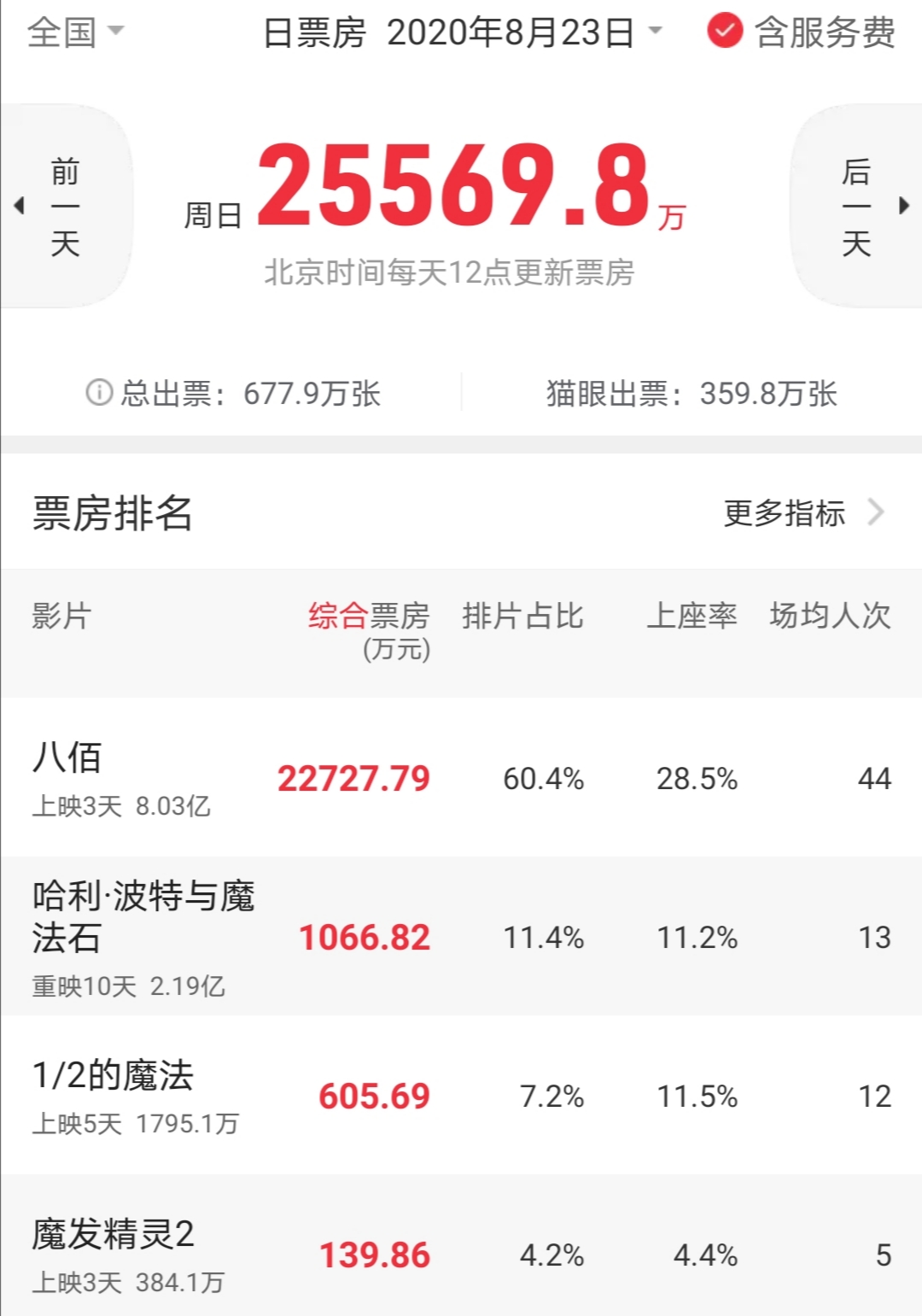The image size is (922, 1316).
Task: Toggle the 含服务费 checkbox
Action: [725, 32]
